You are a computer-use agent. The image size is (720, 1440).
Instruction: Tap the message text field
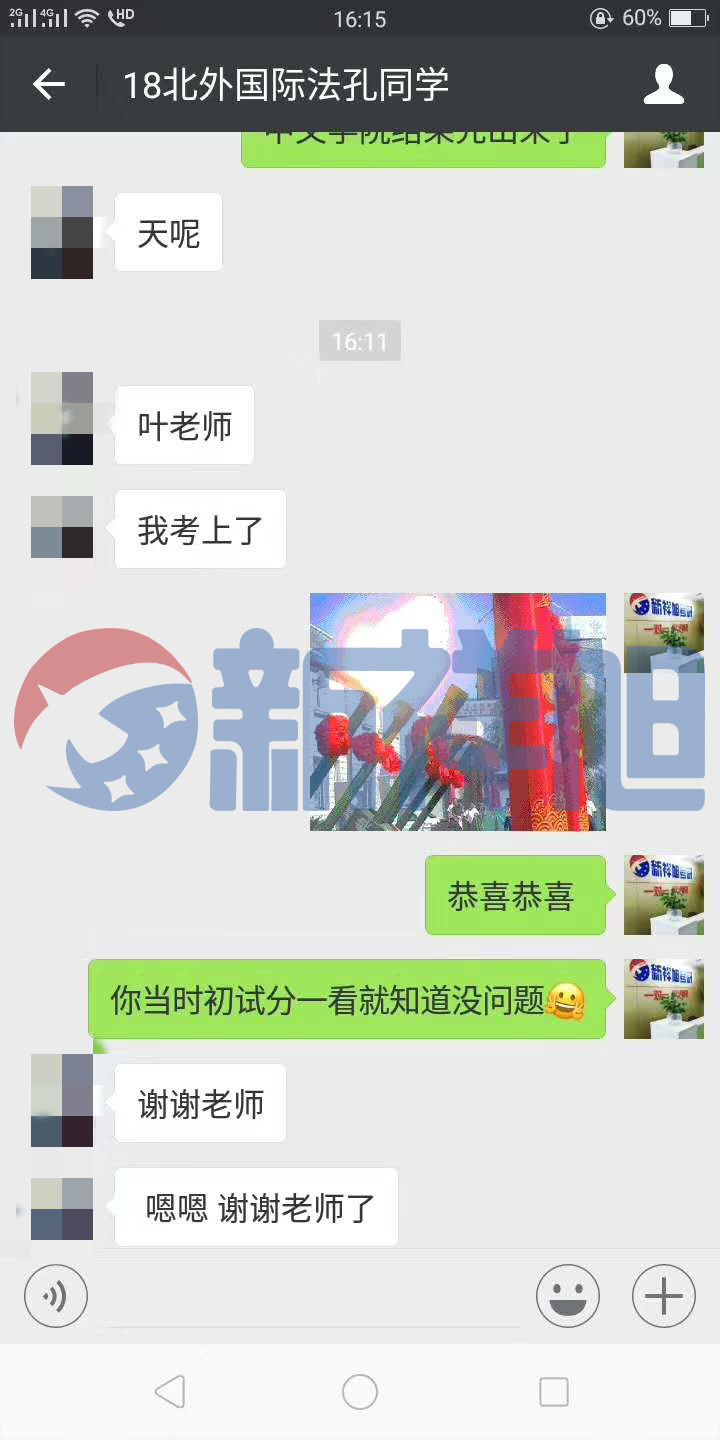(x=312, y=1298)
